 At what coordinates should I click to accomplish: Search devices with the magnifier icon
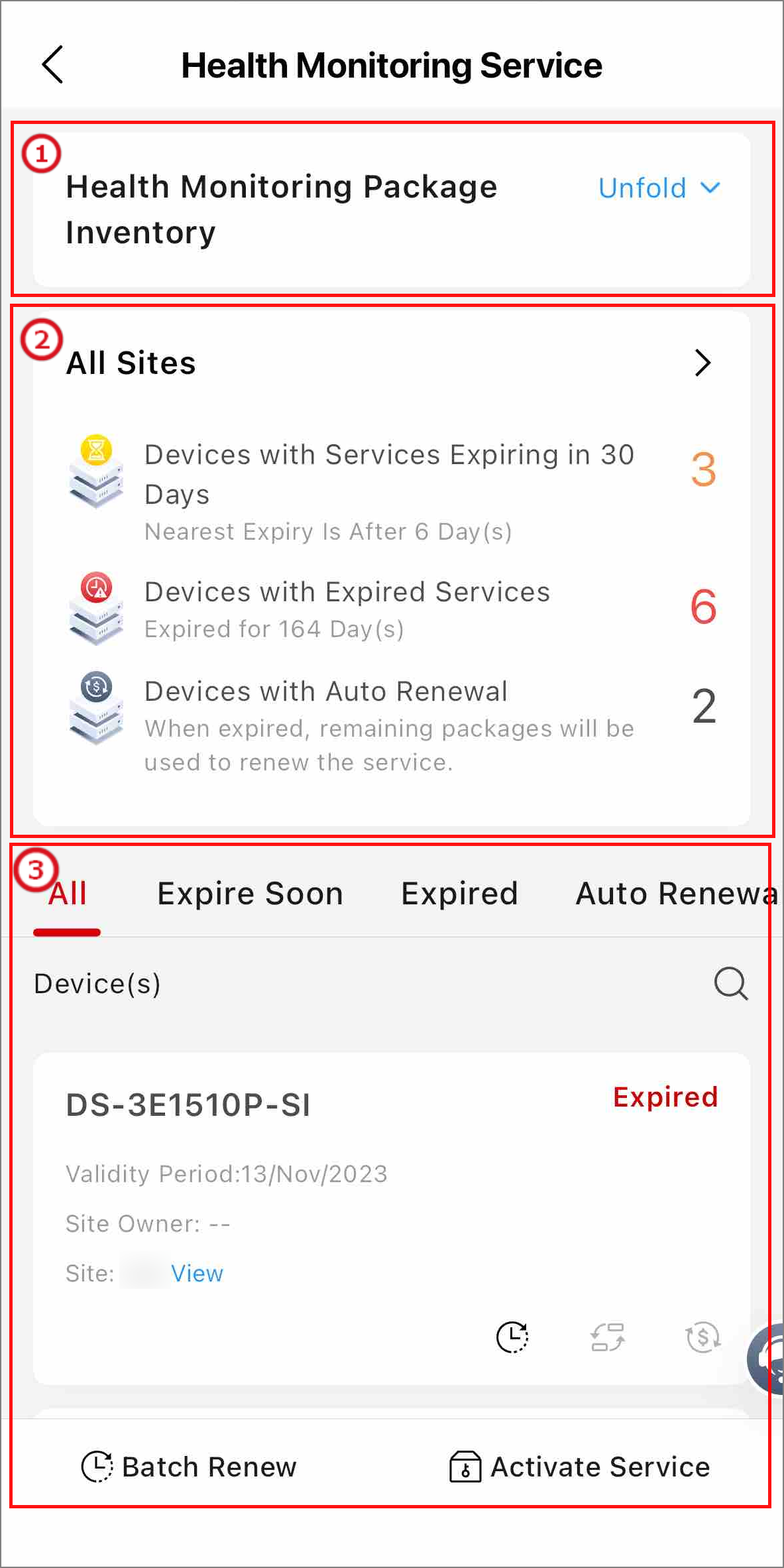click(x=731, y=983)
